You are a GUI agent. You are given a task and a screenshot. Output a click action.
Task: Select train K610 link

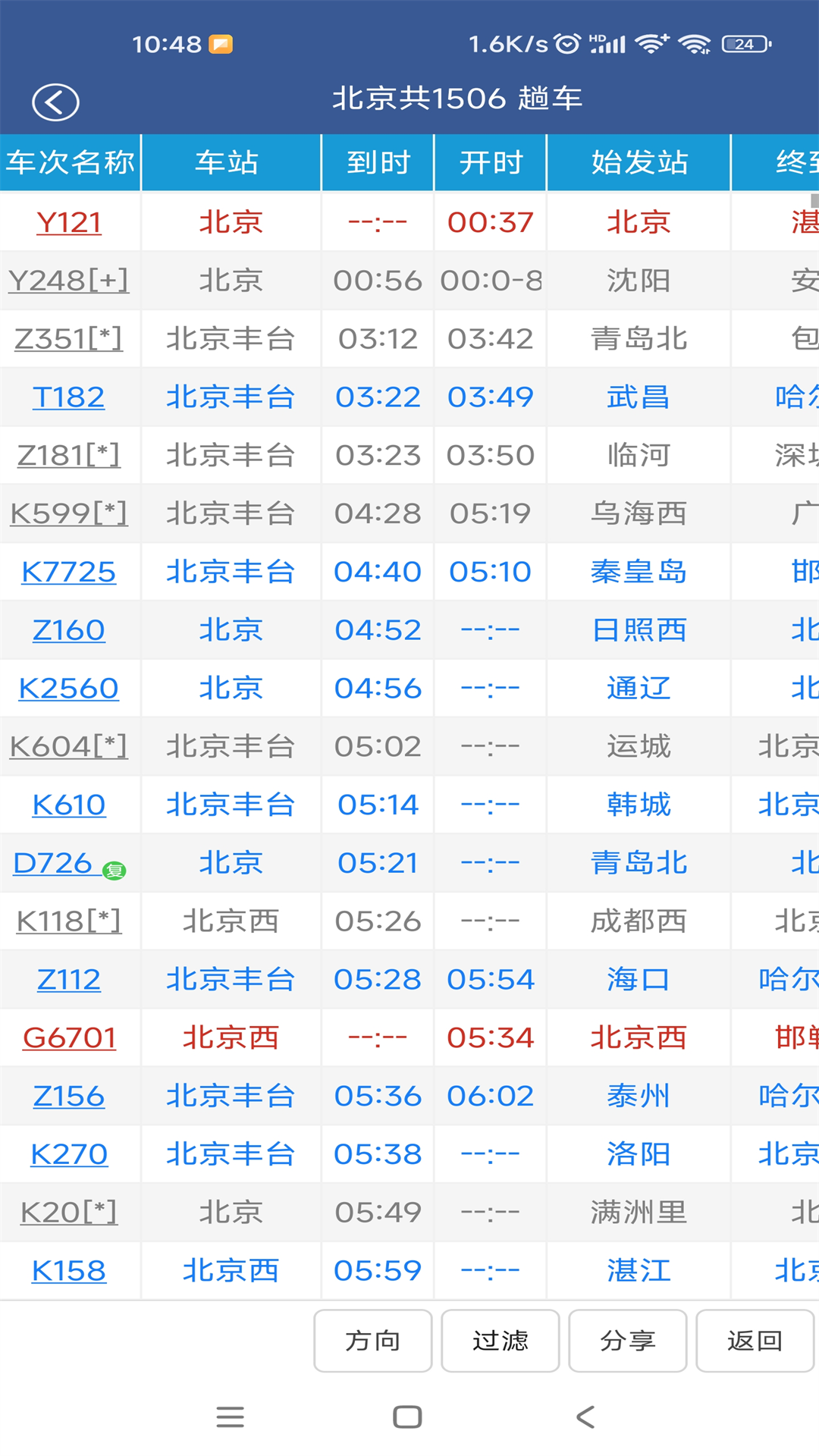click(69, 805)
